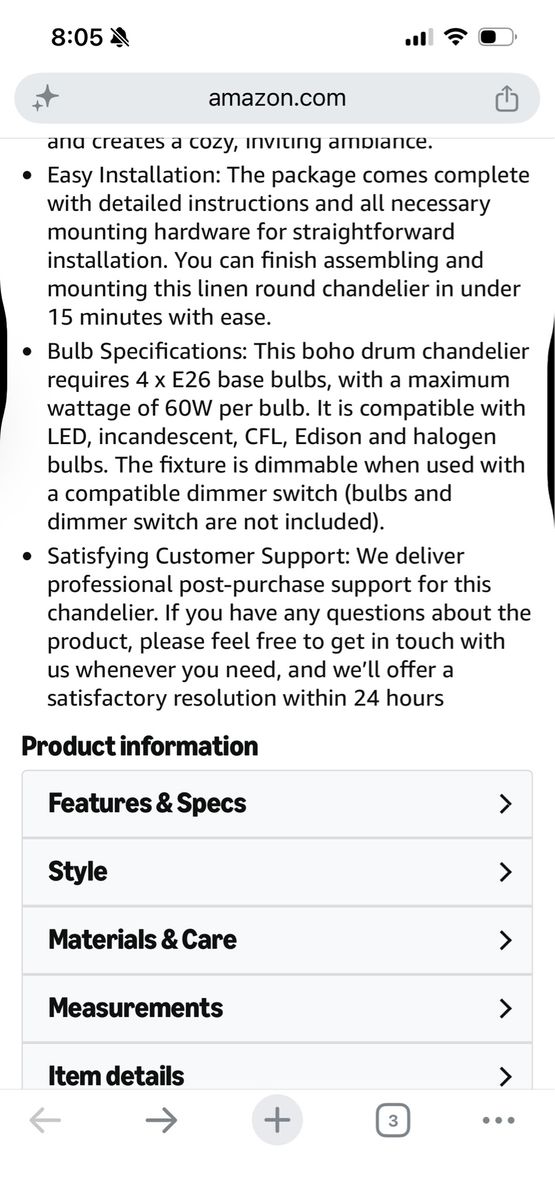Open the Materials & Care section
The width and height of the screenshot is (555, 1200).
coord(277,940)
